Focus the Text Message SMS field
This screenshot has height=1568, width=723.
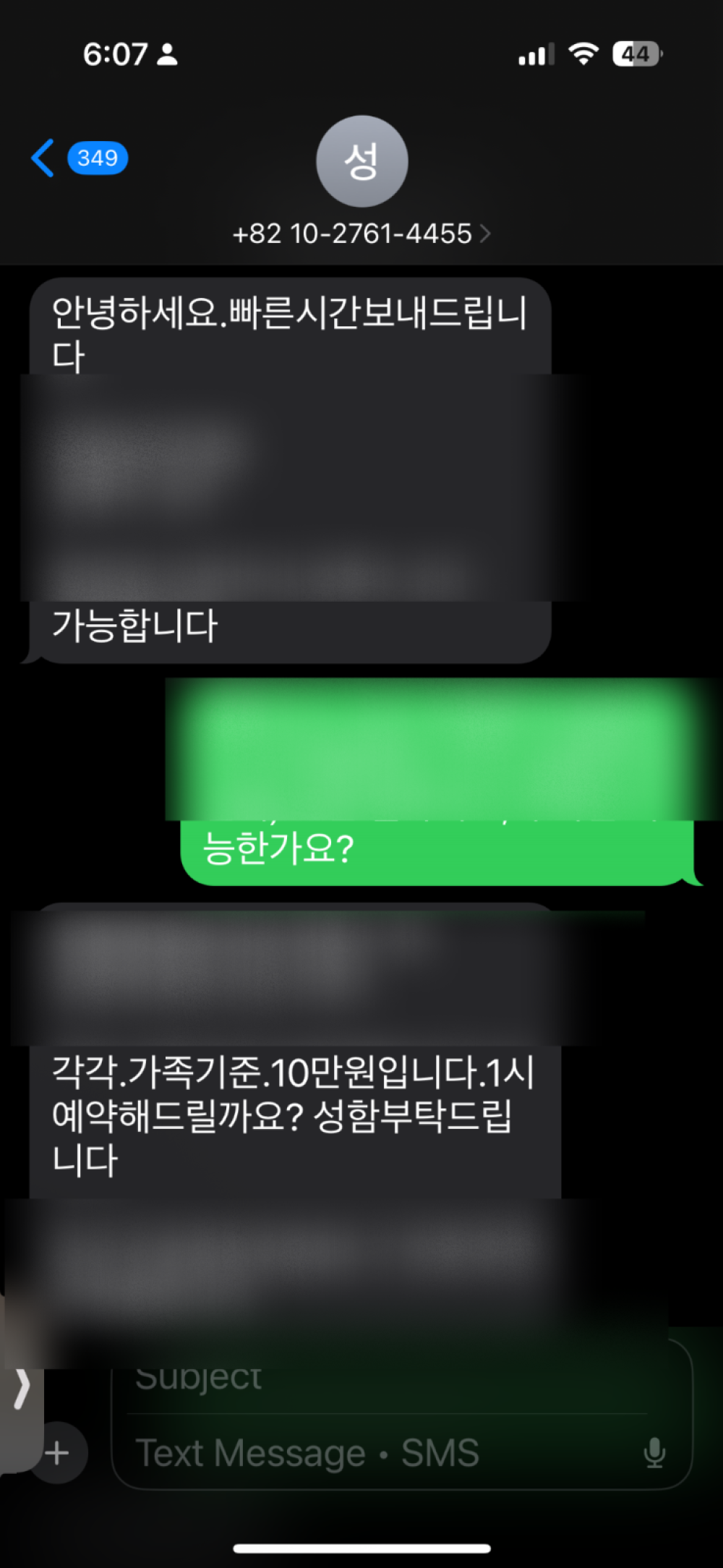tap(376, 1452)
